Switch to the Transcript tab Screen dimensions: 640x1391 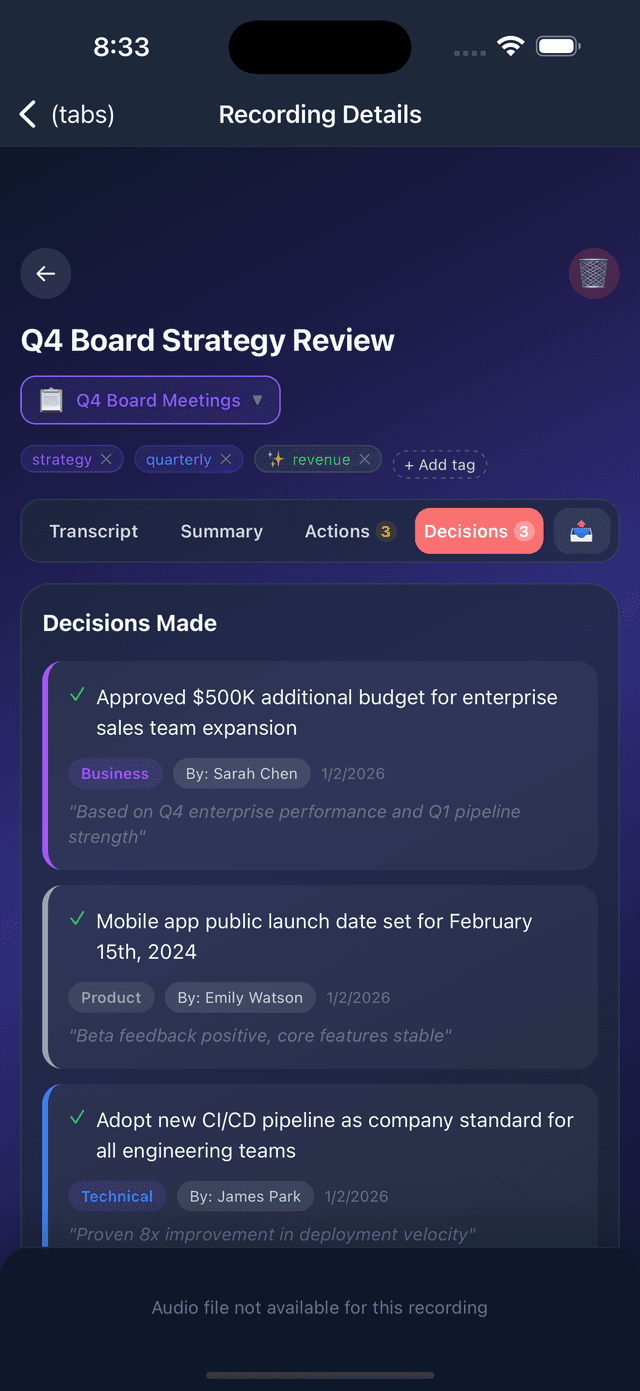pos(94,531)
